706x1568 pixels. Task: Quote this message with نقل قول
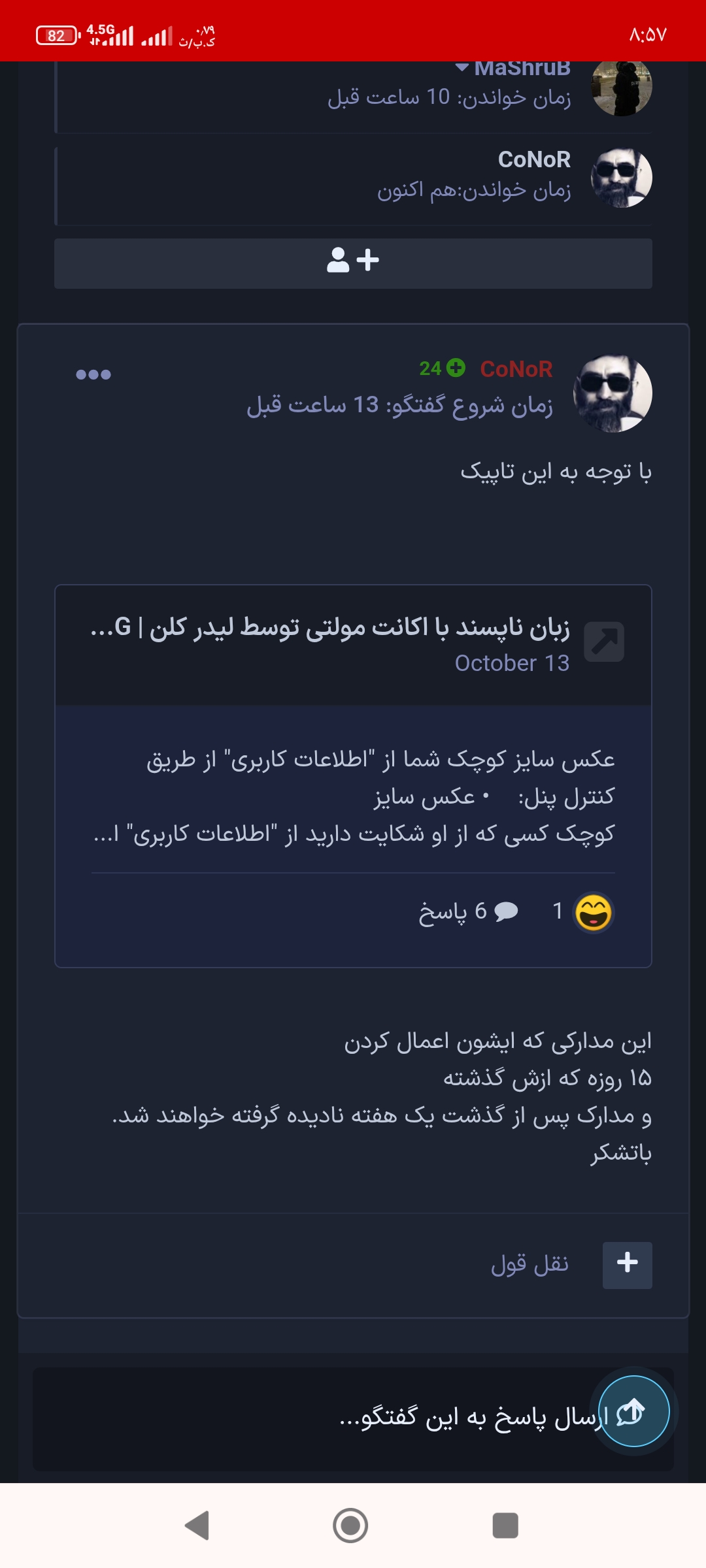[529, 1265]
